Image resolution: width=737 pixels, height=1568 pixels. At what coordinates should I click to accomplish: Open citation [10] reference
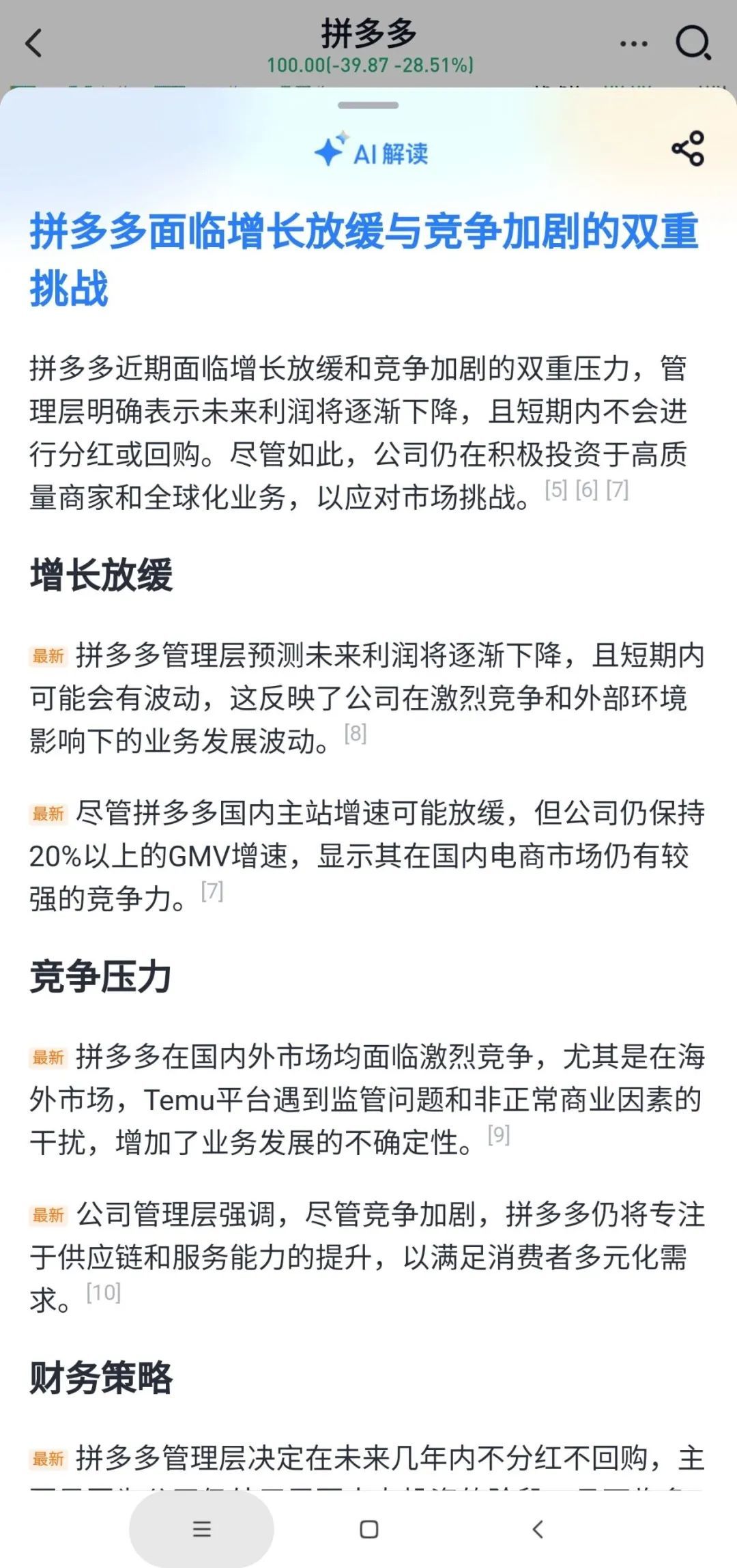click(104, 1292)
